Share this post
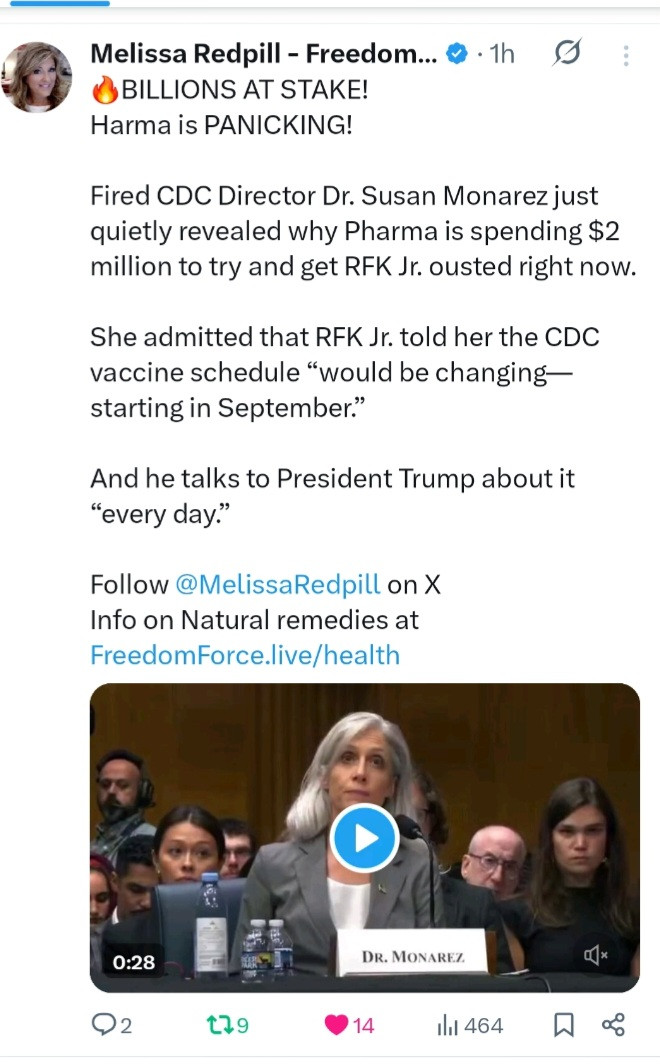Viewport: 660px width, 1064px height. [614, 1025]
